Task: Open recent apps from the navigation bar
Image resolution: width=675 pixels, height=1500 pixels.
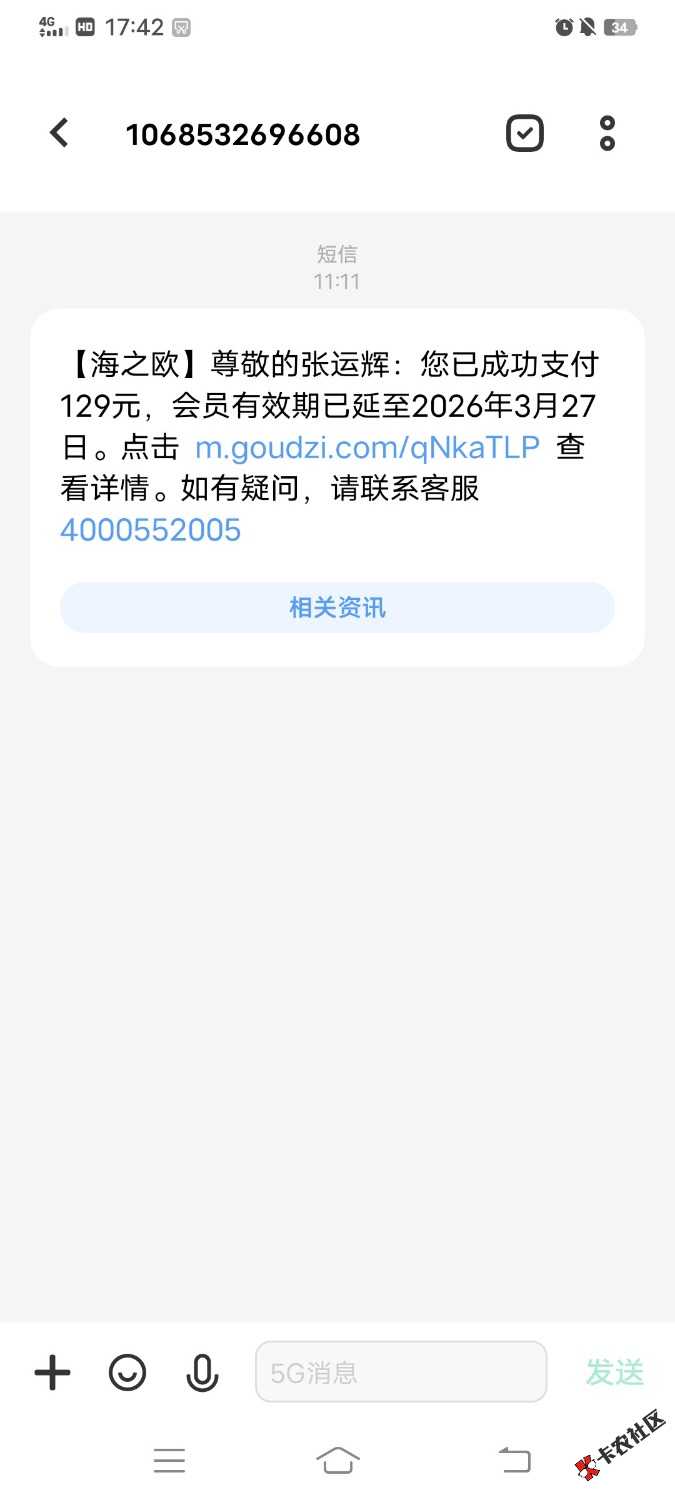Action: pyautogui.click(x=169, y=1460)
